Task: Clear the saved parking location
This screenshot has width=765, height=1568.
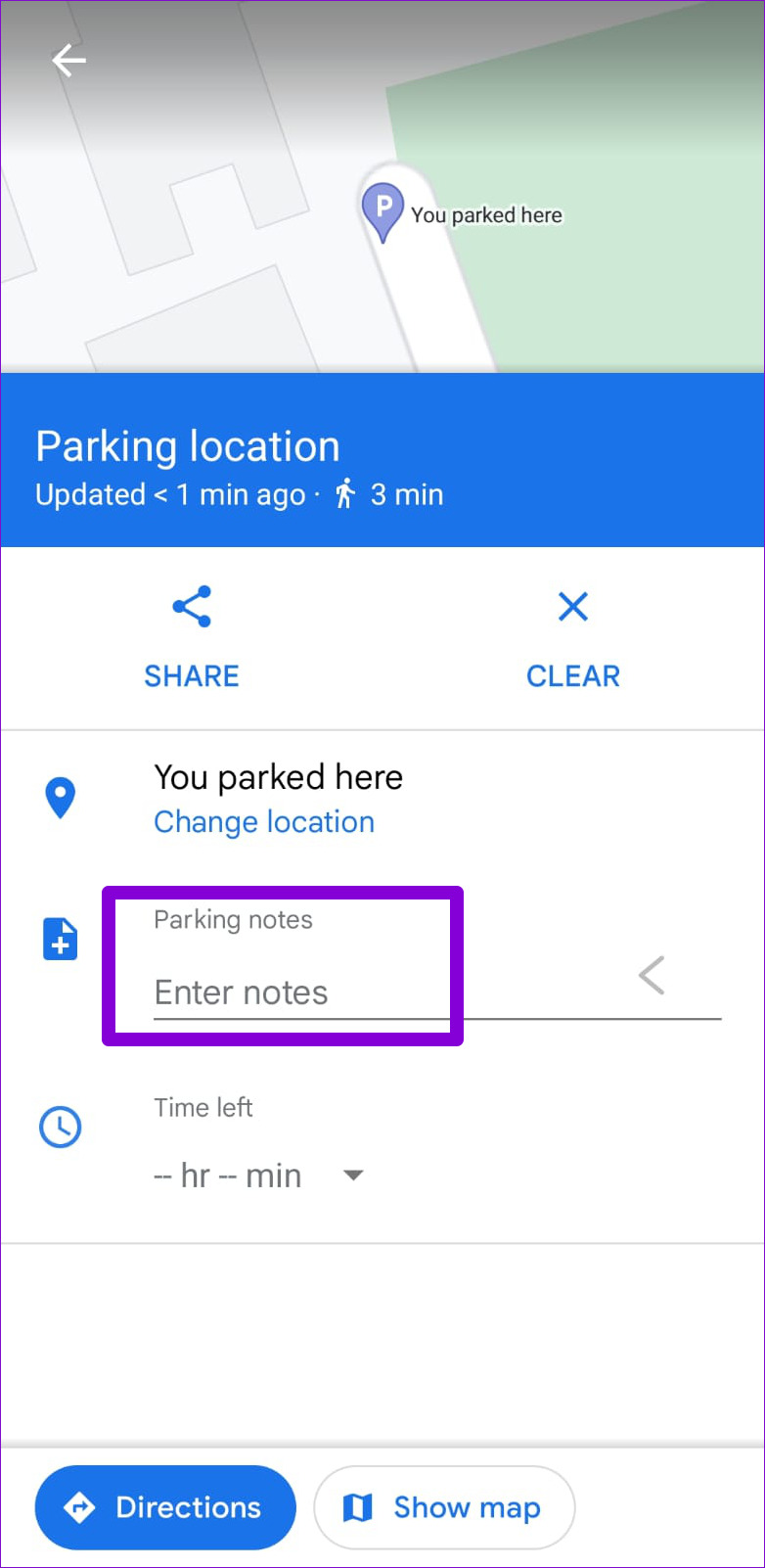Action: (x=573, y=634)
